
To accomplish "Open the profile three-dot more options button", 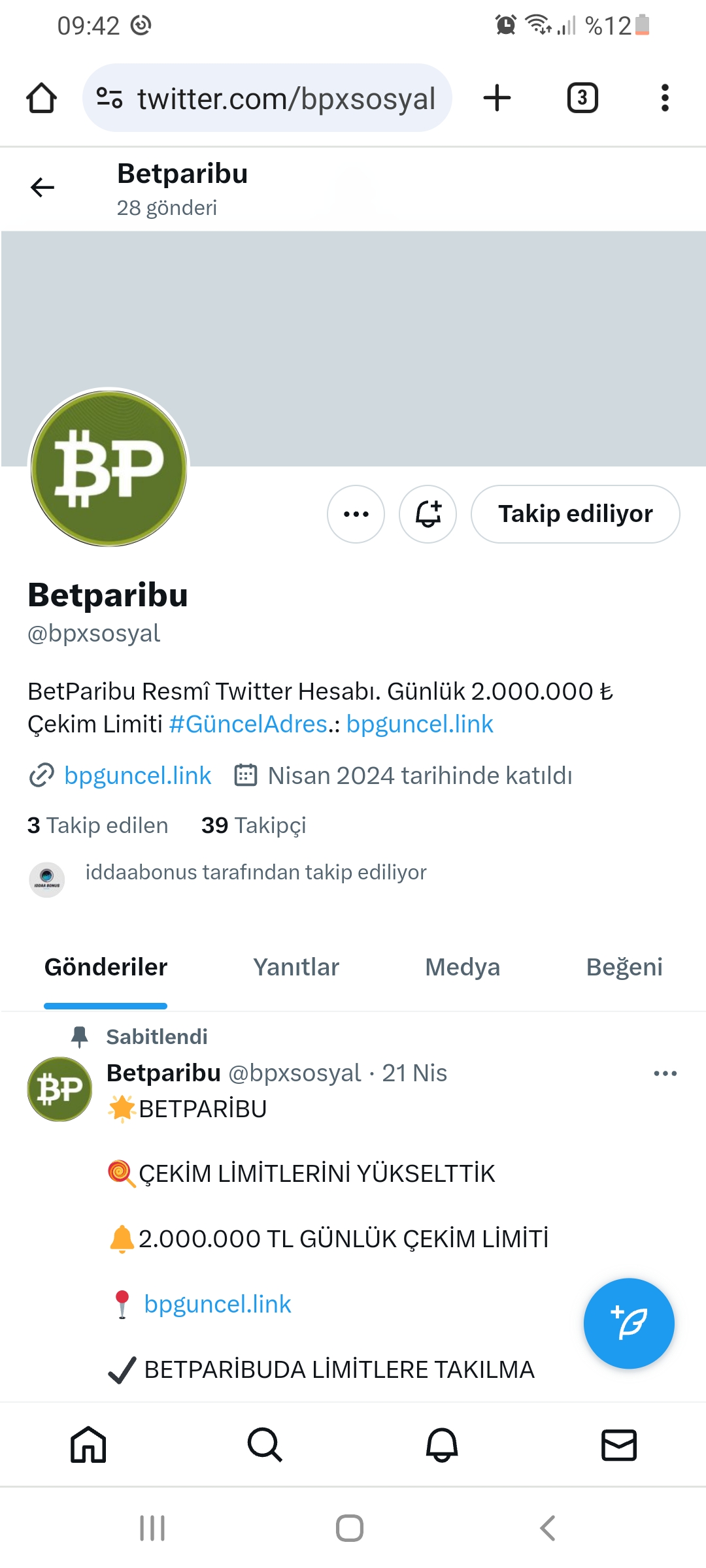I will [x=356, y=514].
